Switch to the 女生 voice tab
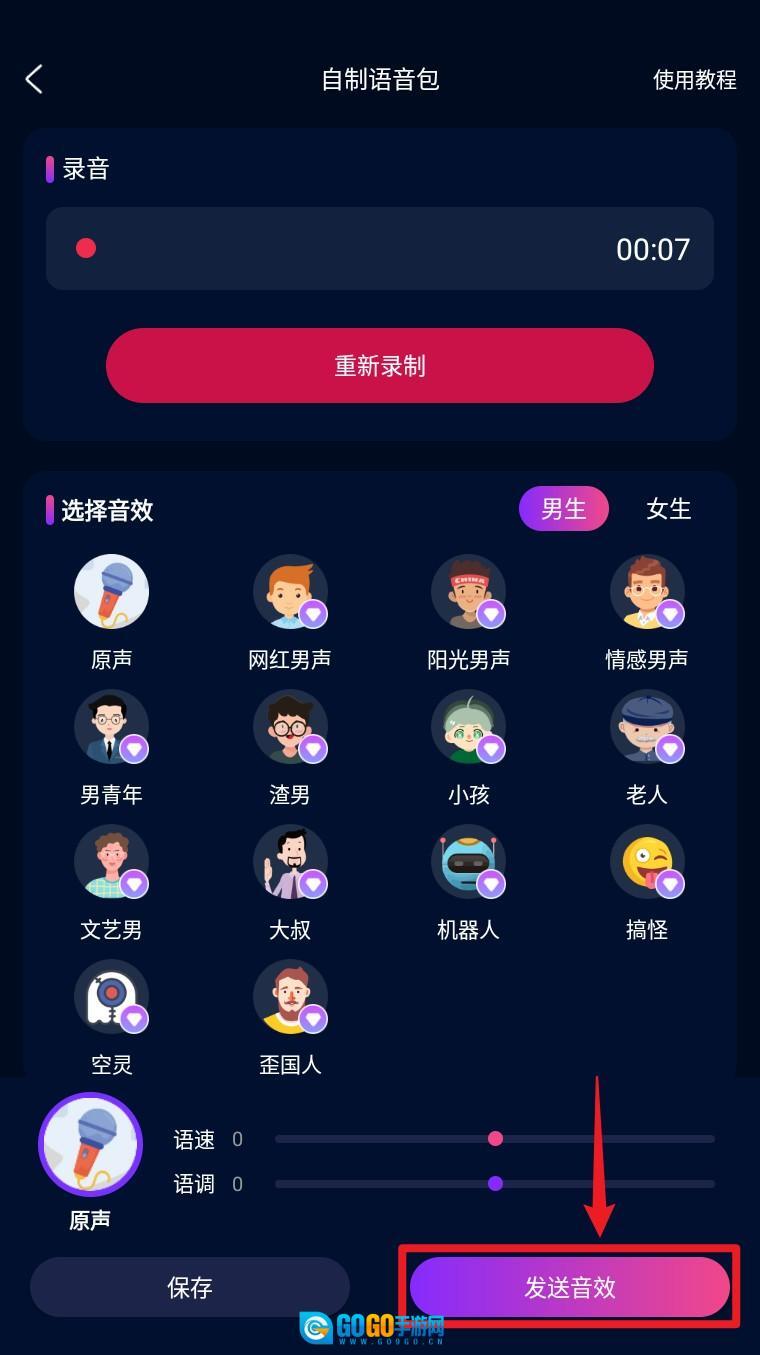This screenshot has height=1355, width=760. (x=668, y=509)
